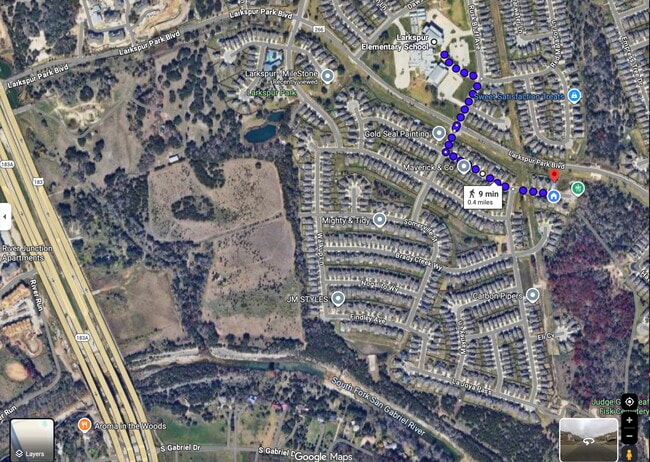This screenshot has width=650, height=462.
Task: Select the Carbon Pipers map marker
Action: point(533,295)
